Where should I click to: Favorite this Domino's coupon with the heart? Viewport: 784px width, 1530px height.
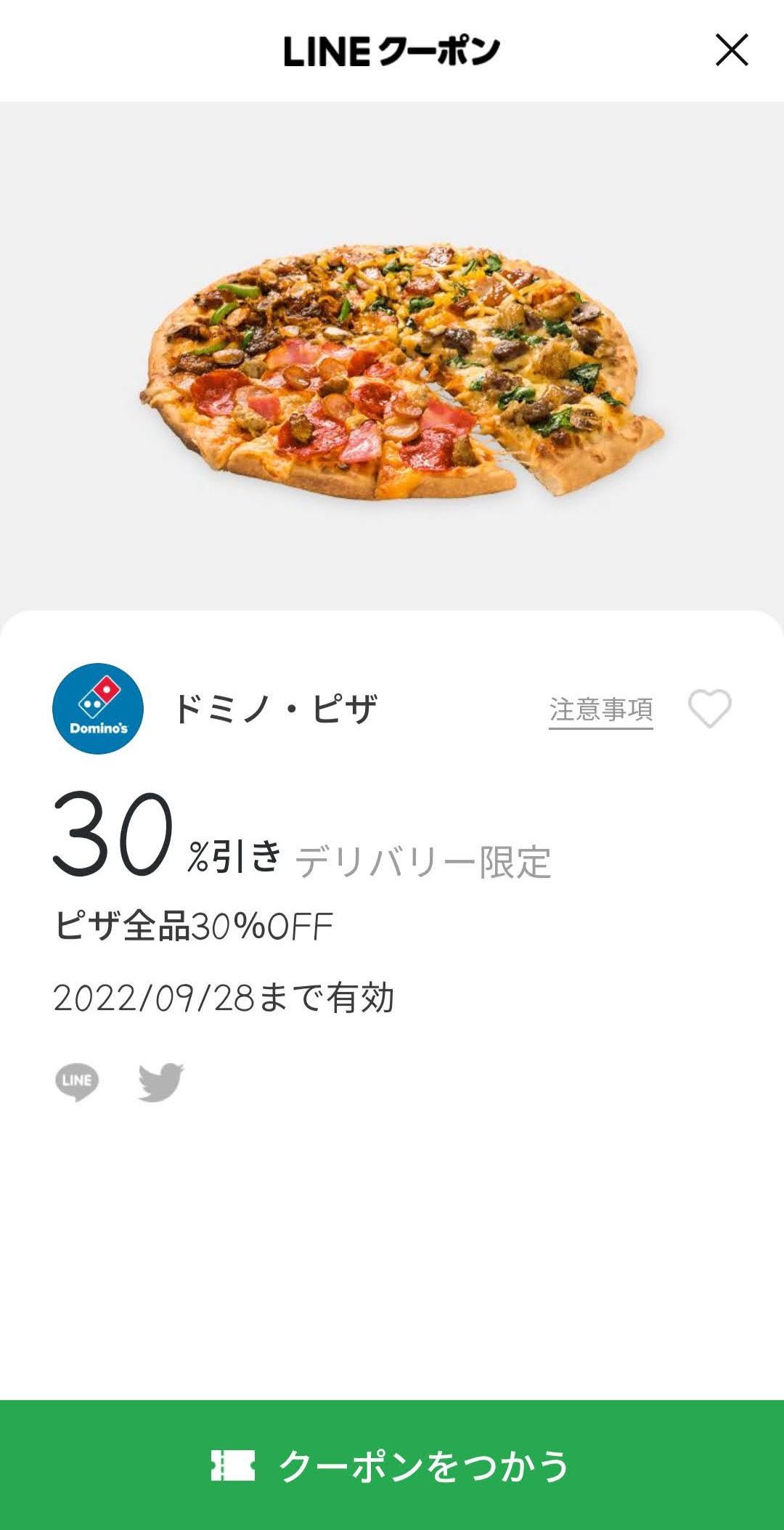(710, 708)
